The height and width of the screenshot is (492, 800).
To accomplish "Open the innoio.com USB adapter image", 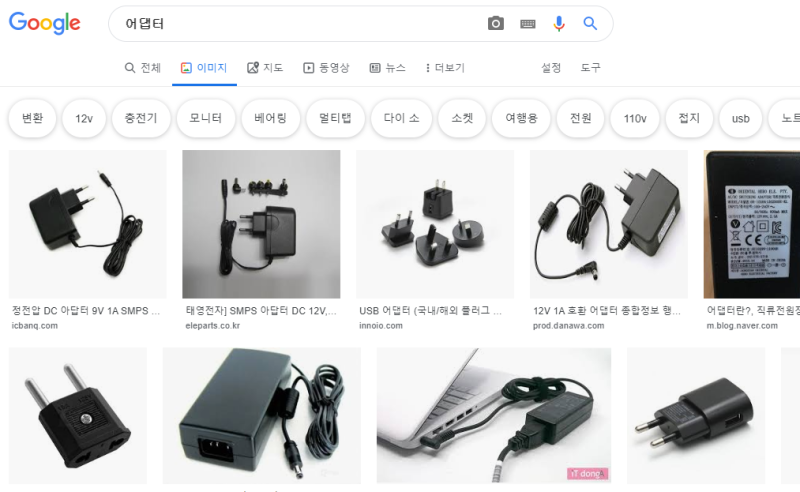I will click(x=435, y=224).
